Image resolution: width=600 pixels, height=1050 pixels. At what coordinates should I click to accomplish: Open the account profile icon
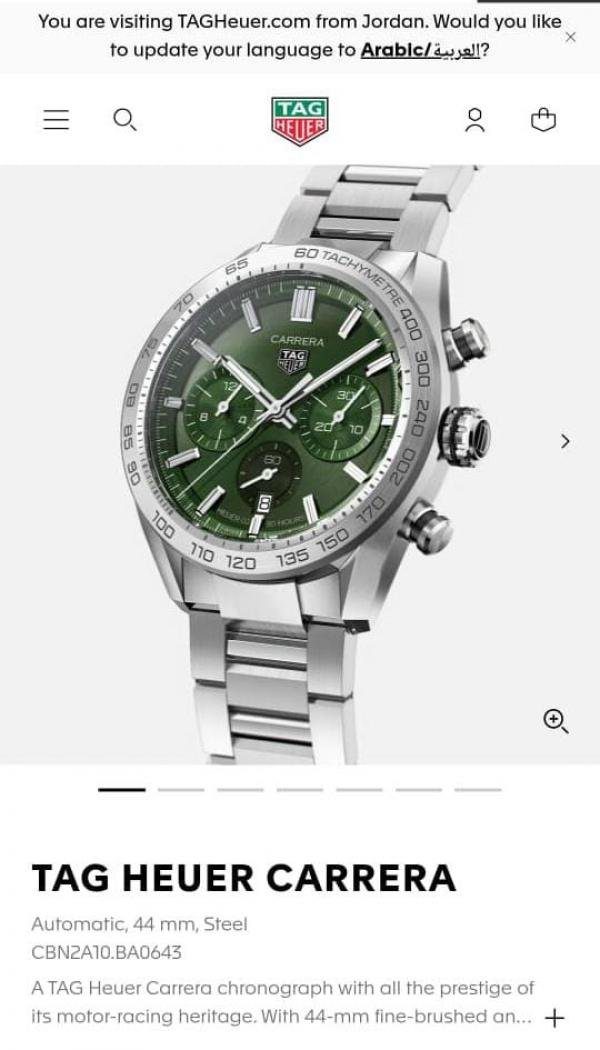[x=475, y=120]
